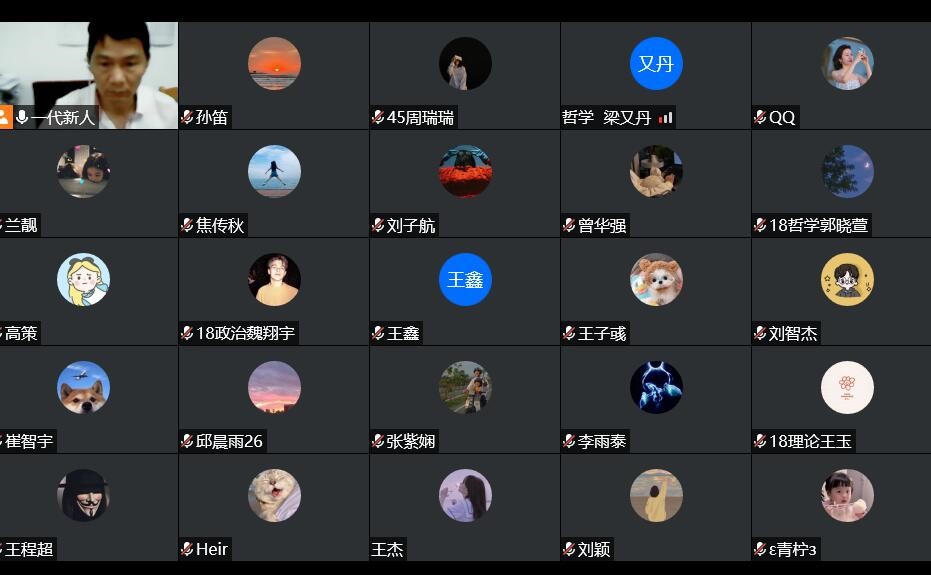Select the 张紫娴 participant tile
This screenshot has width=931, height=575.
[465, 399]
